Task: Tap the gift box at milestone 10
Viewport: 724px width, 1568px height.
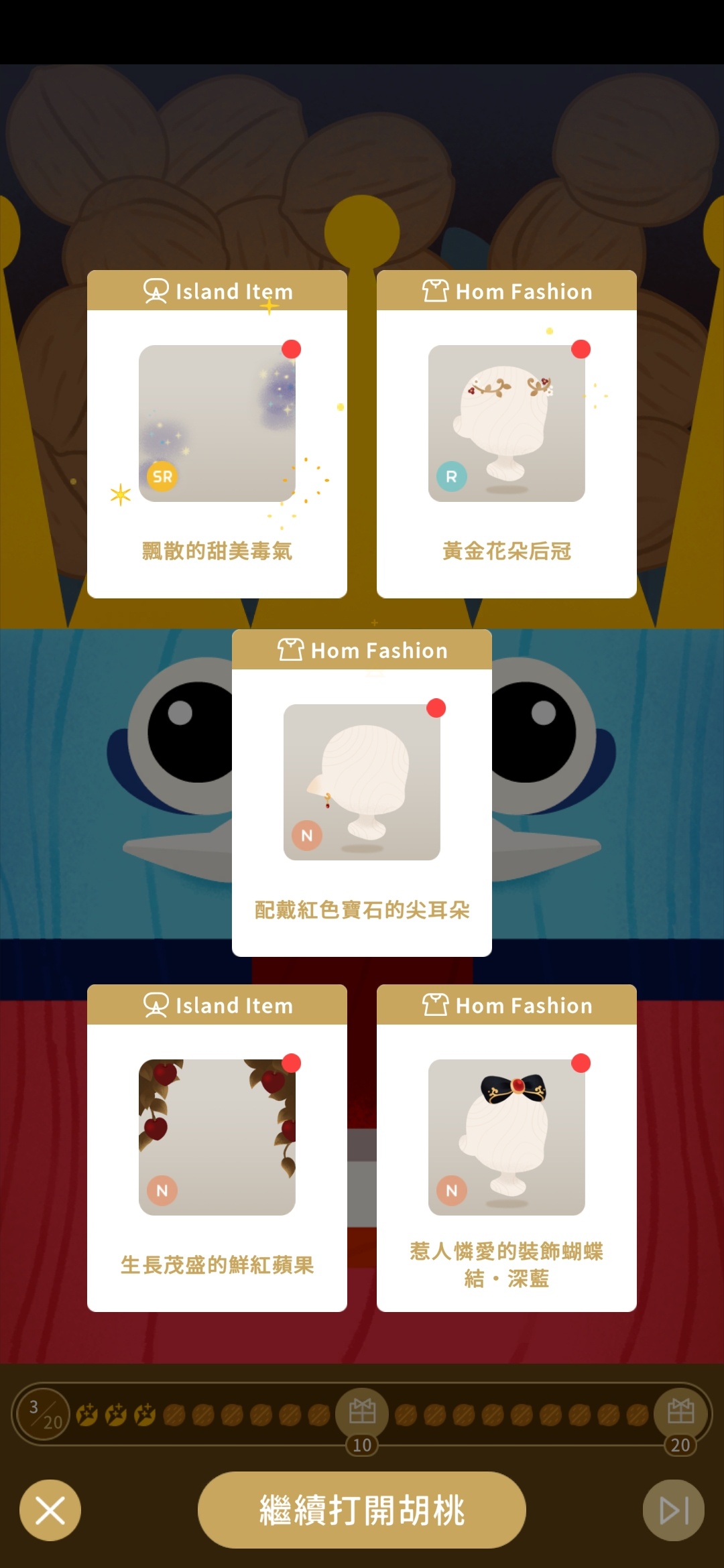Action: (362, 1411)
